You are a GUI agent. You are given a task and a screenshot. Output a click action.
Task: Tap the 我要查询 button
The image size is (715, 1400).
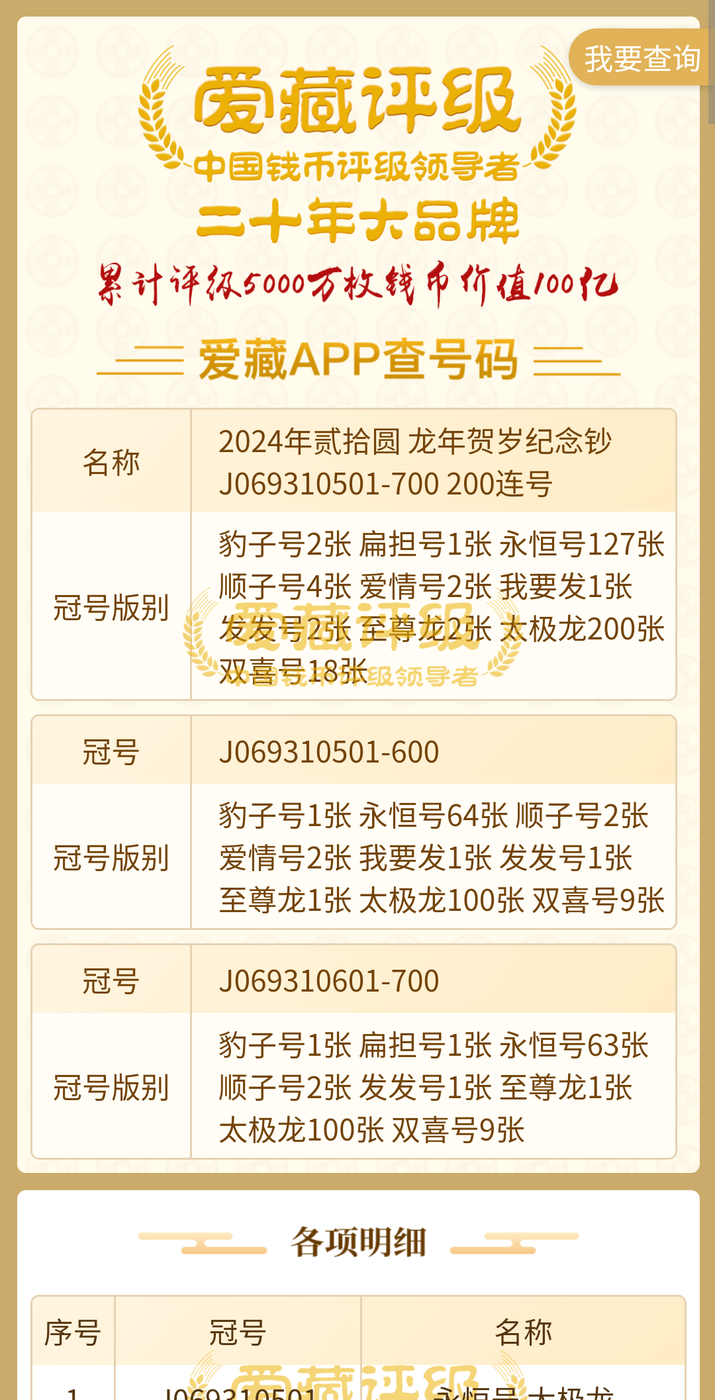(641, 58)
